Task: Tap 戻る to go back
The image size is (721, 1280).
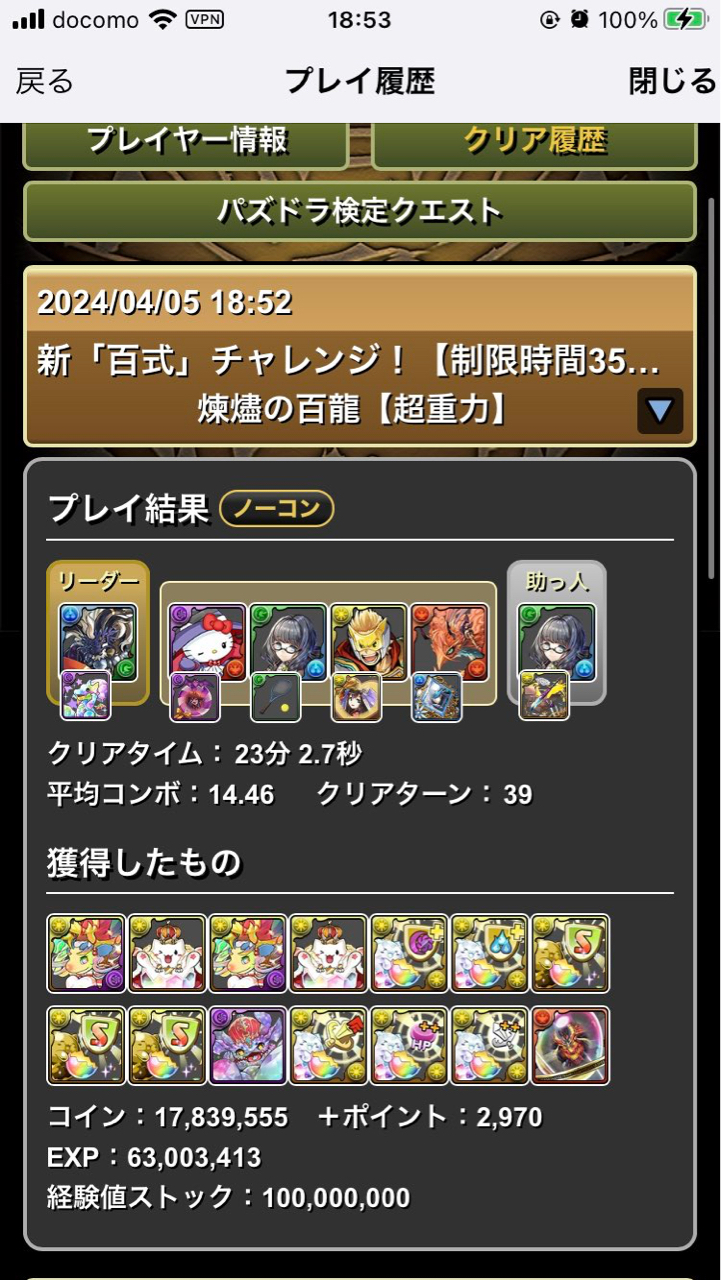Action: tap(45, 81)
